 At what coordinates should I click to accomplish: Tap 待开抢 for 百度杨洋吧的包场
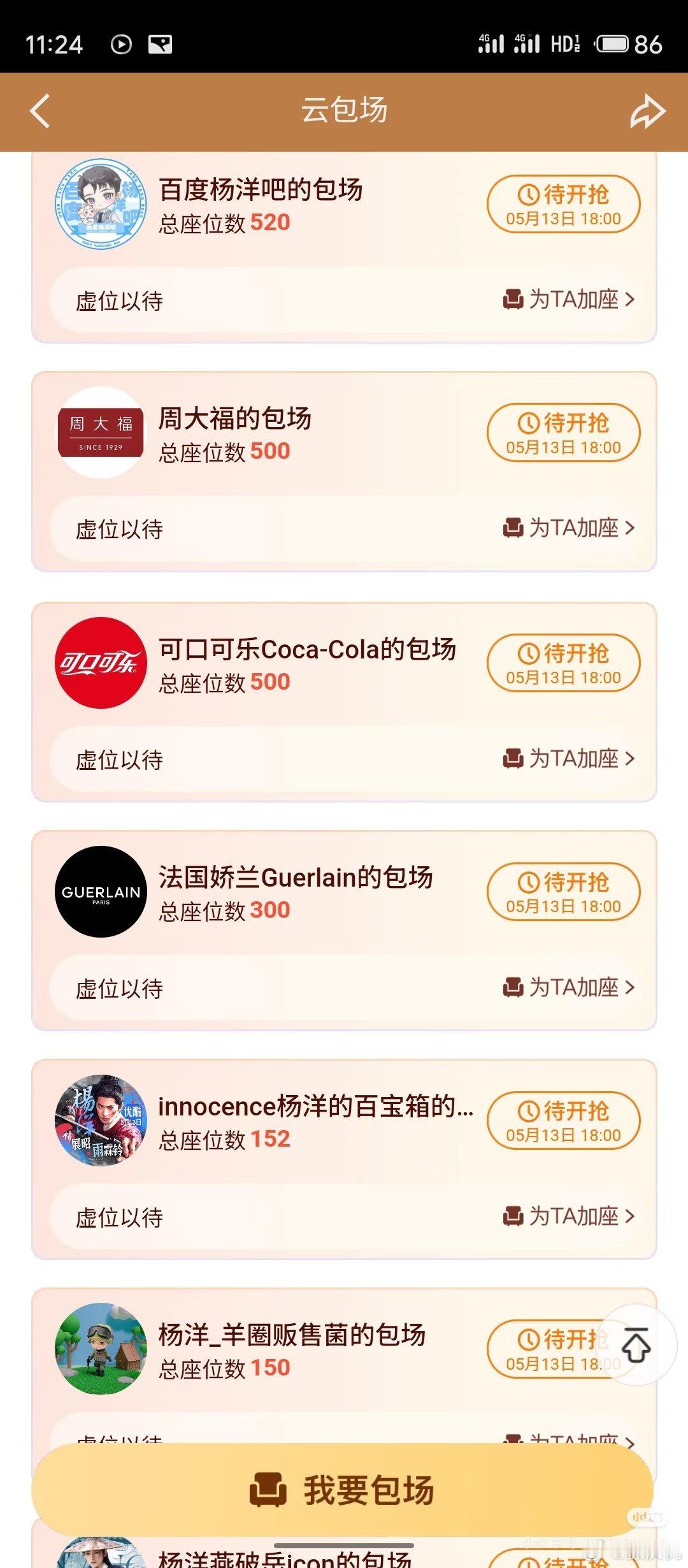pos(563,204)
